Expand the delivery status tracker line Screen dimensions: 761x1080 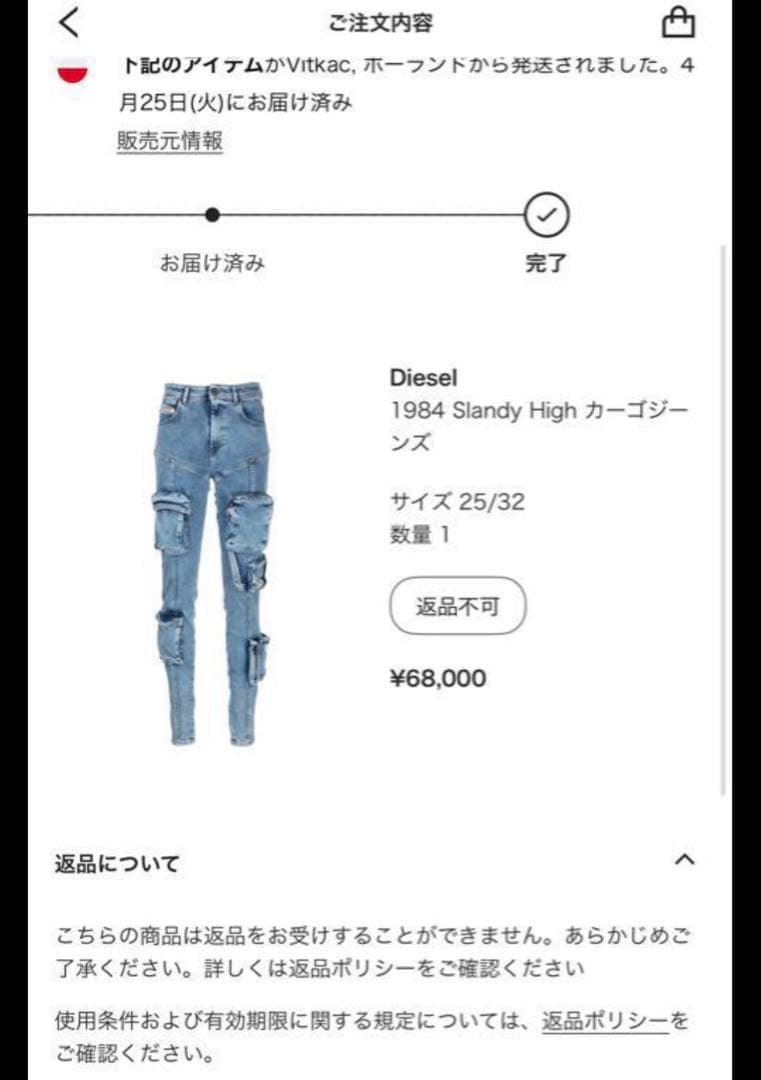coord(380,213)
